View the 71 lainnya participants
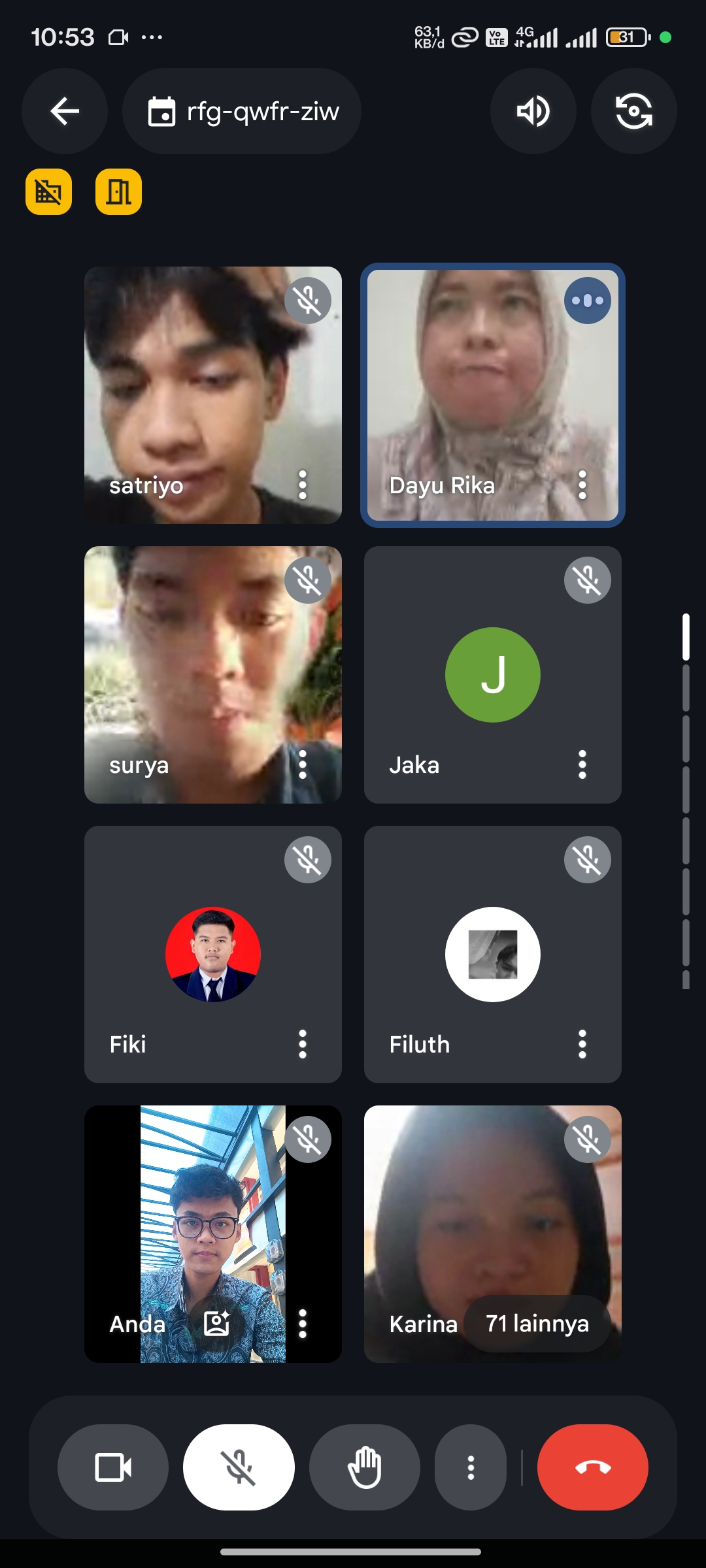 [537, 1324]
